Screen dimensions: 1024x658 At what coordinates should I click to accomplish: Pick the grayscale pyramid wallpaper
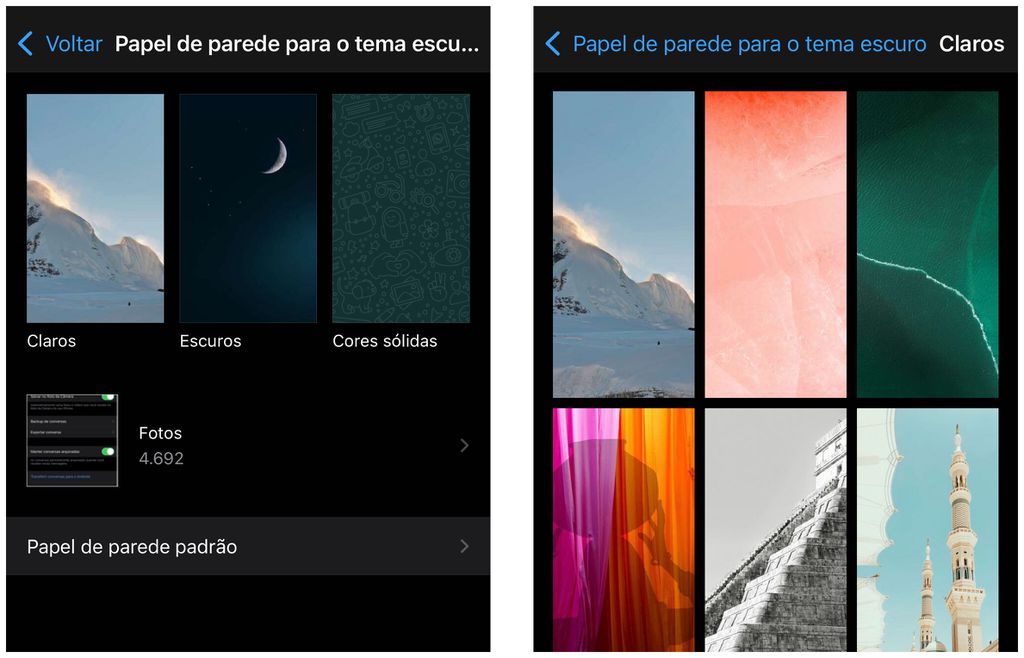click(x=775, y=530)
